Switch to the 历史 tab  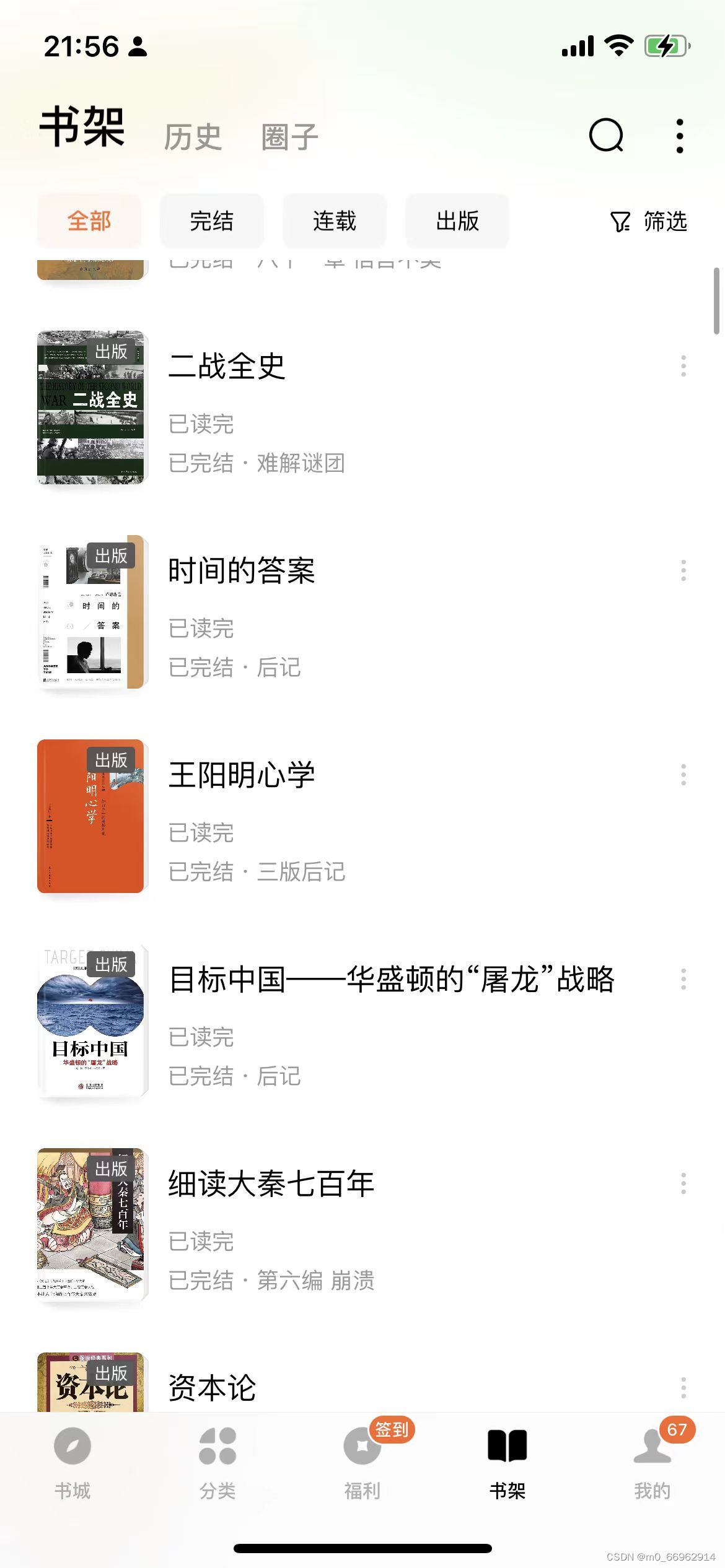[x=193, y=137]
